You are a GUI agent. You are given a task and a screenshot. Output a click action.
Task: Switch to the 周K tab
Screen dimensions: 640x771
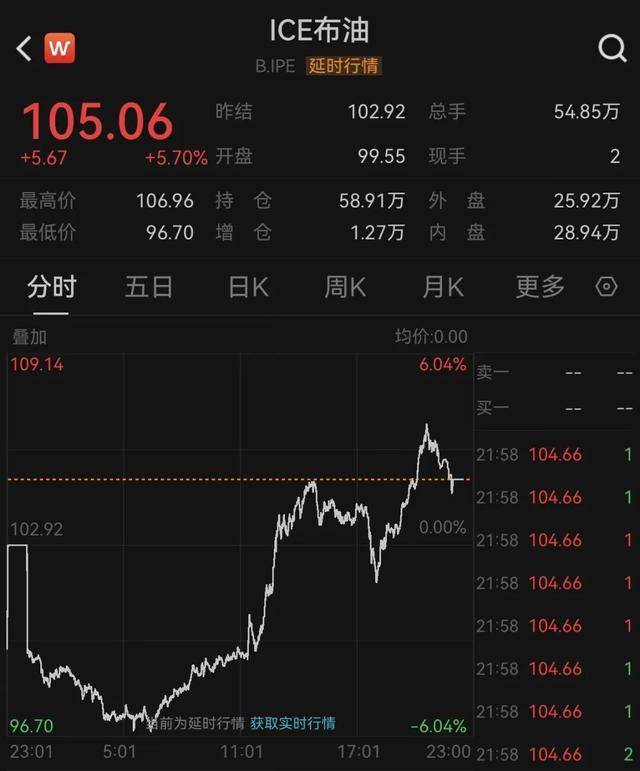pyautogui.click(x=345, y=287)
